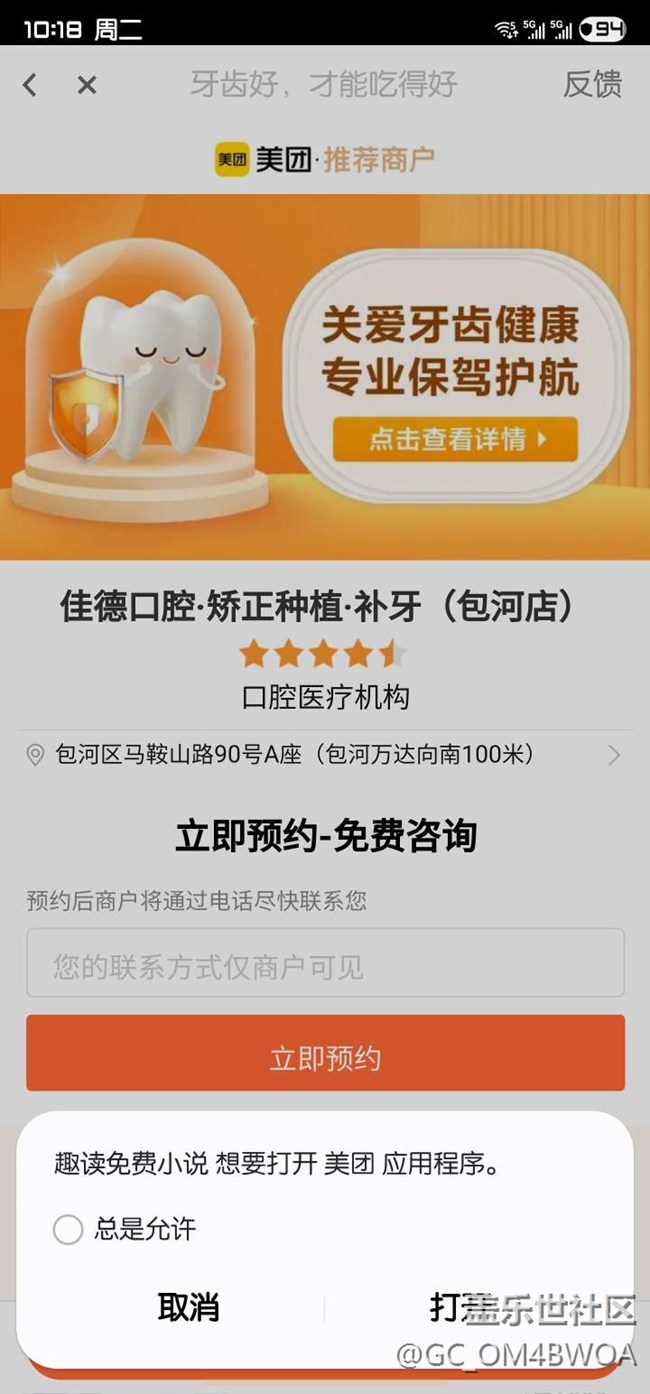Close the page with the X icon

tap(87, 85)
